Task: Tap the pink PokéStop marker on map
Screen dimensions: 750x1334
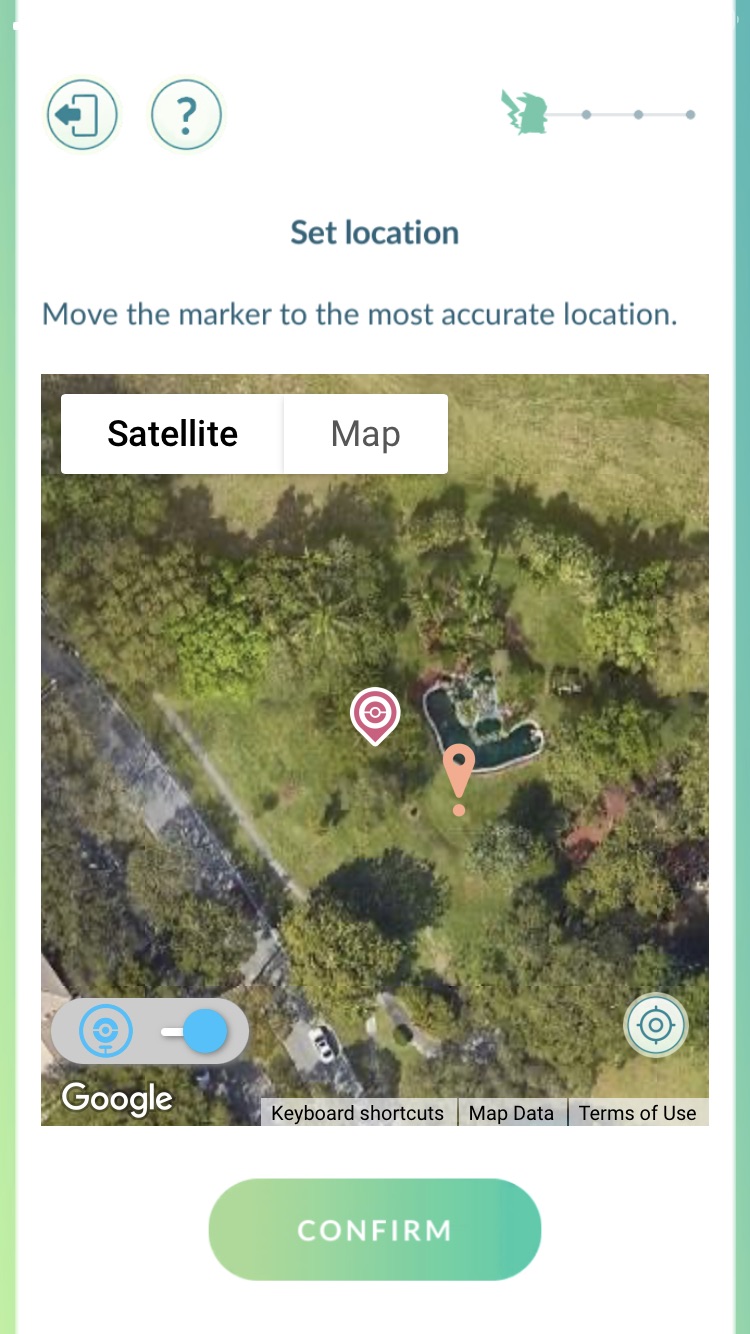Action: click(x=375, y=716)
